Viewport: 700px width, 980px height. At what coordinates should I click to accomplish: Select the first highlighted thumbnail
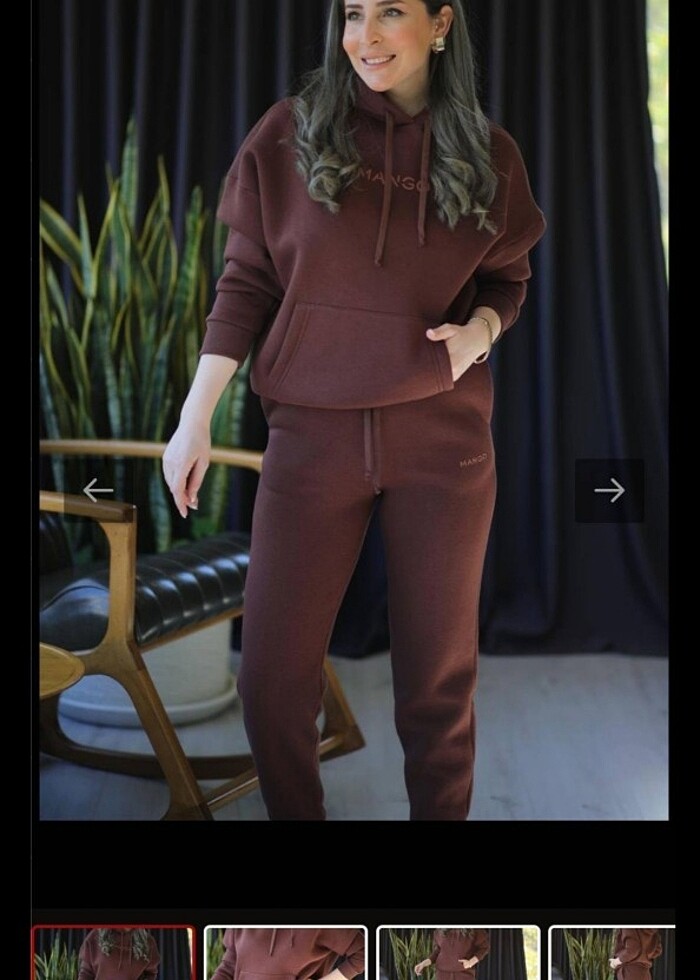coord(113,953)
